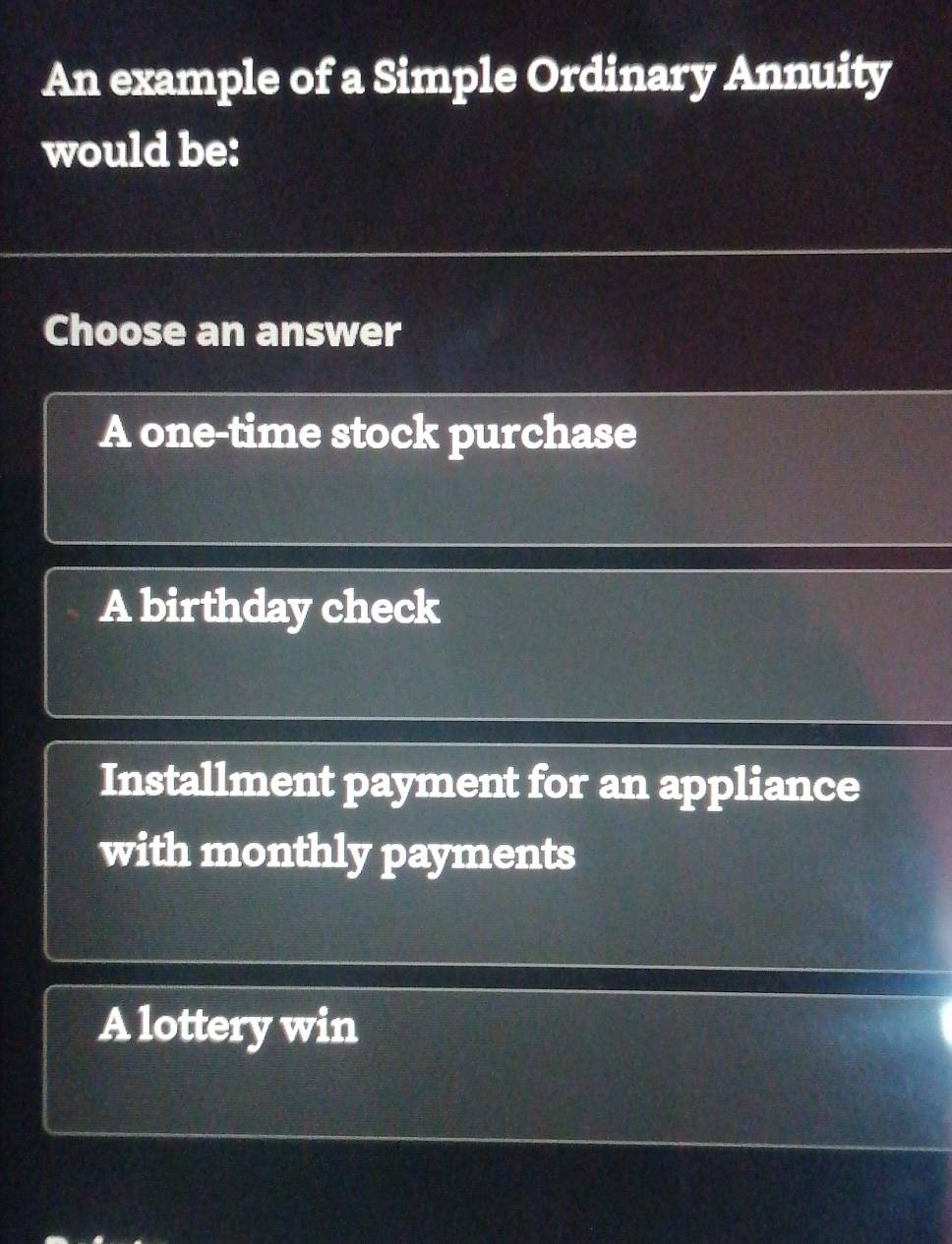Viewport: 952px width, 1244px height.
Task: Click the "Choose an answer" label
Action: (222, 331)
